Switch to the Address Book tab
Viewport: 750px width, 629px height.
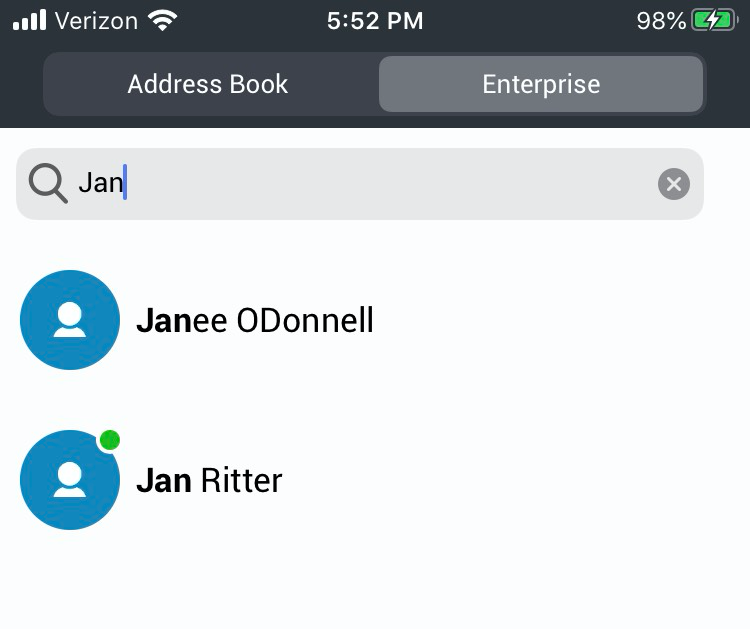coord(208,84)
